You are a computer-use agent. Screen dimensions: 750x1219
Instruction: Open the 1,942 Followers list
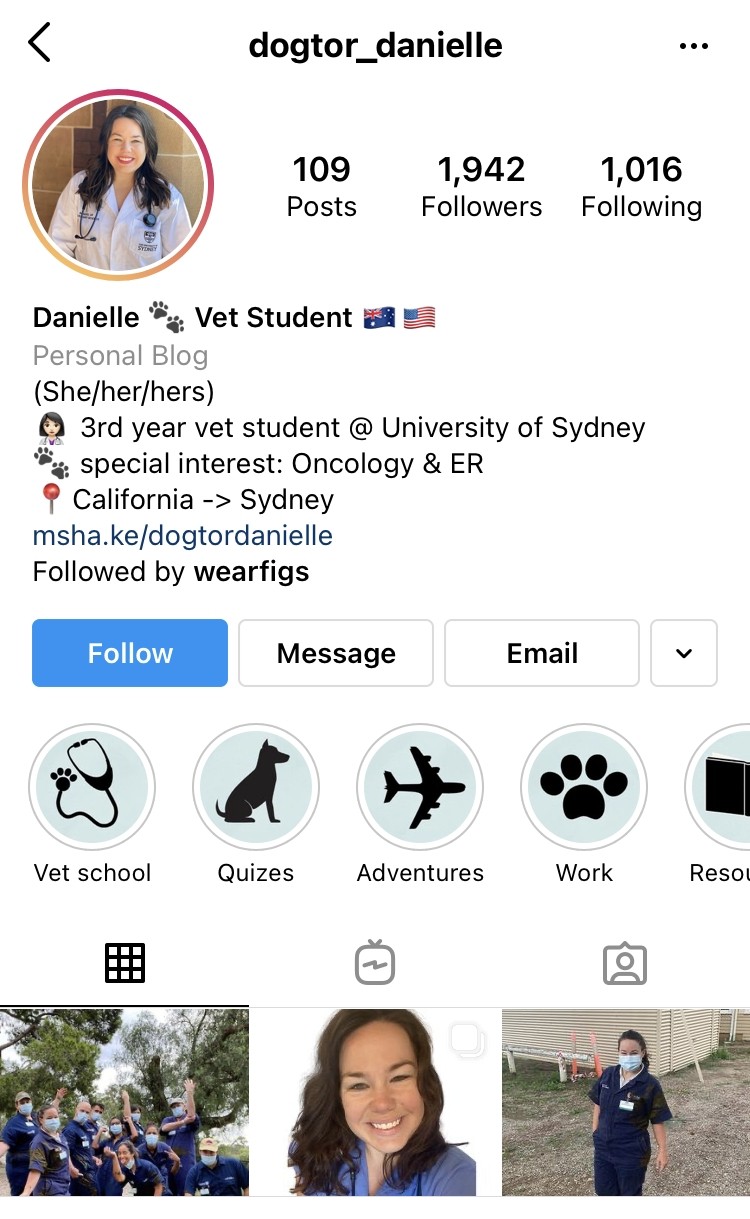(x=481, y=187)
